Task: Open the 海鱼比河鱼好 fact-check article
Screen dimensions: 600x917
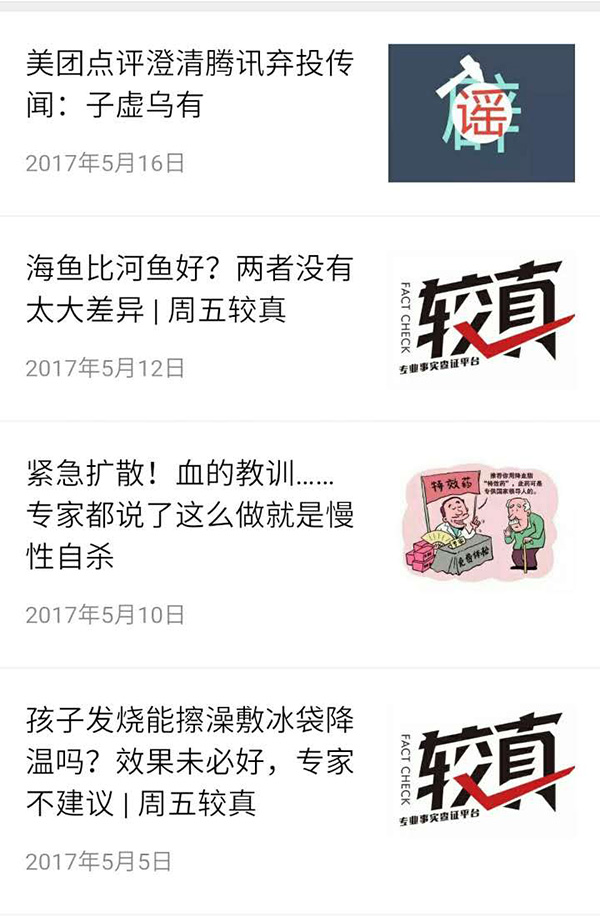Action: click(190, 289)
